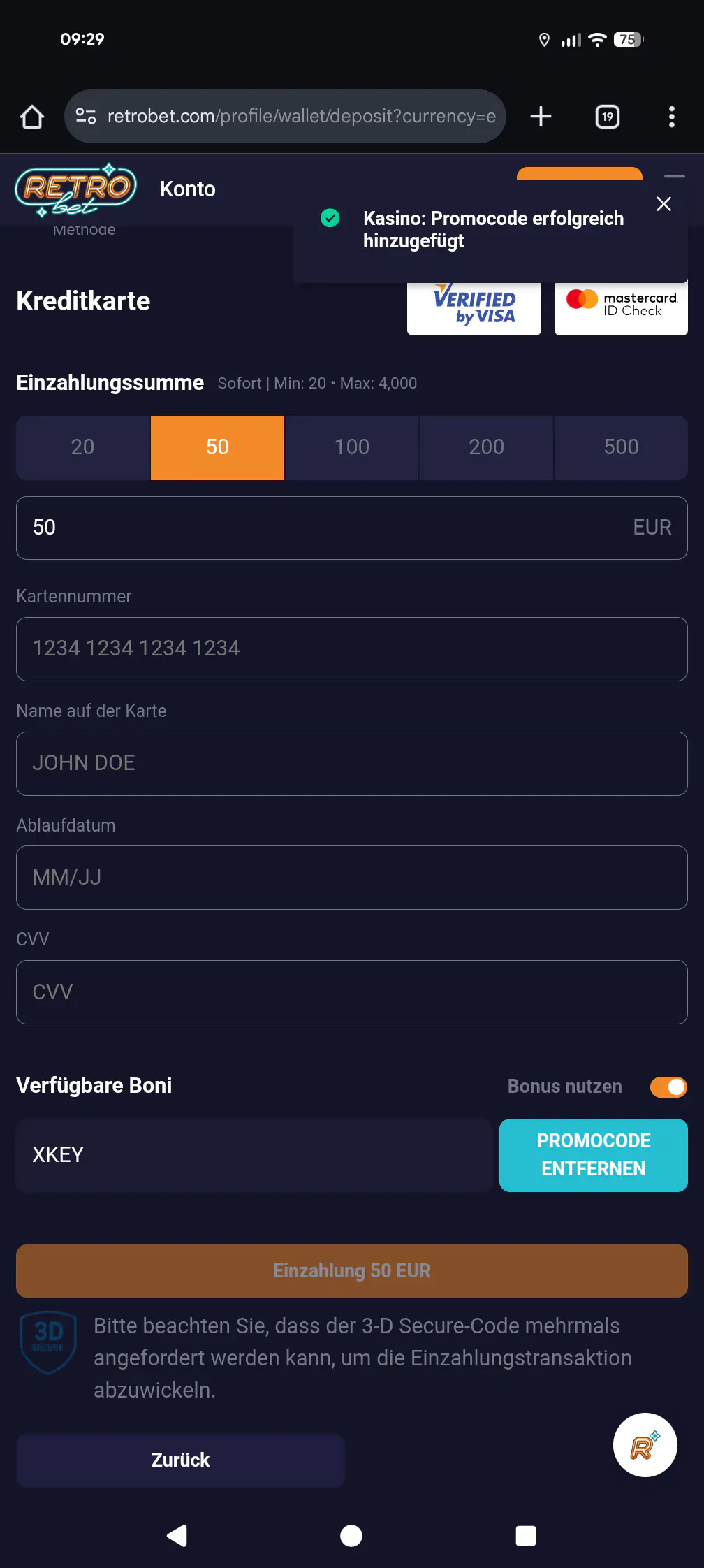Select the 20 deposit amount

82,447
